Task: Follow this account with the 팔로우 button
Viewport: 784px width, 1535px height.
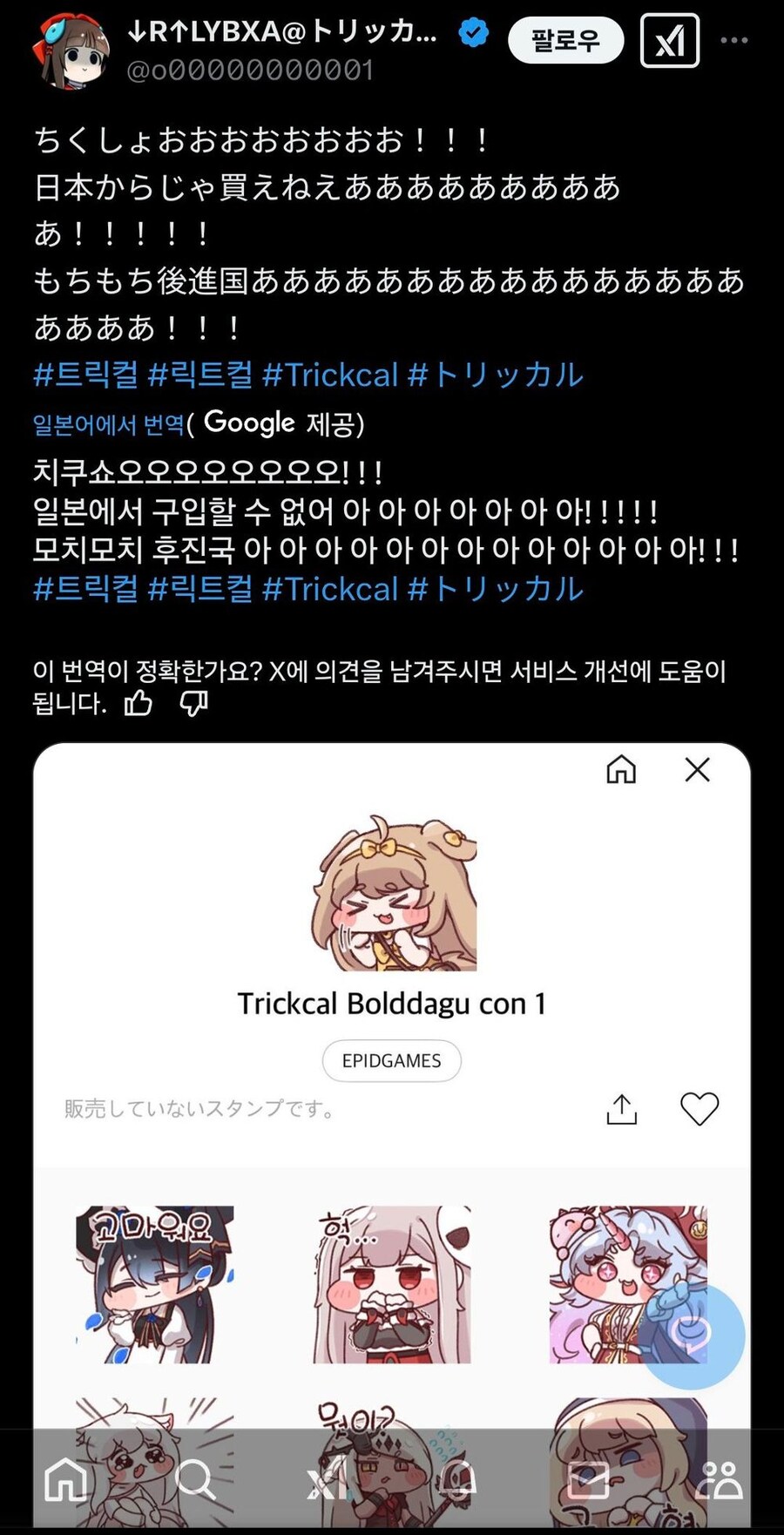Action: tap(565, 41)
